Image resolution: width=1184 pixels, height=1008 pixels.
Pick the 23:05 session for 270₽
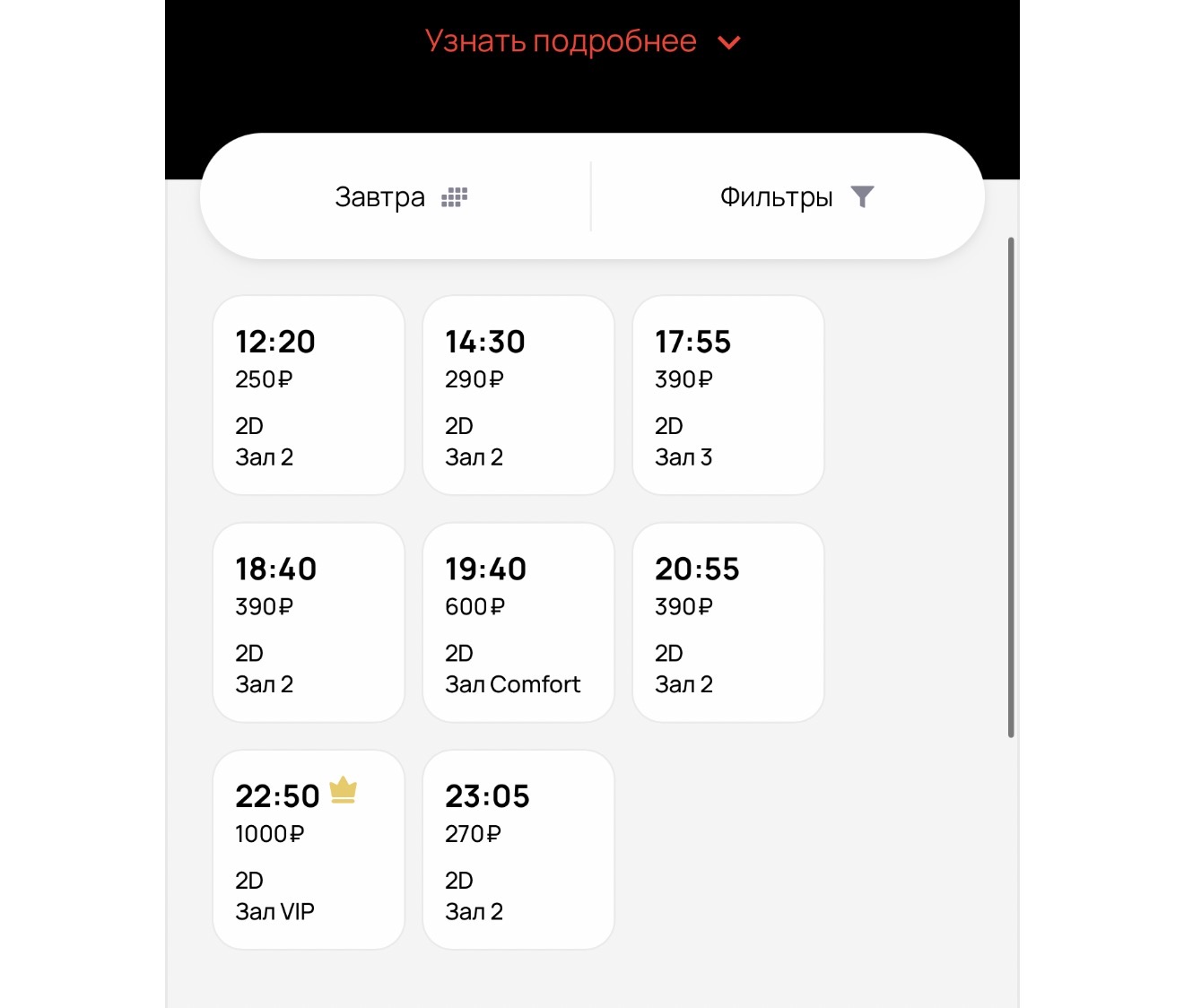[x=518, y=849]
